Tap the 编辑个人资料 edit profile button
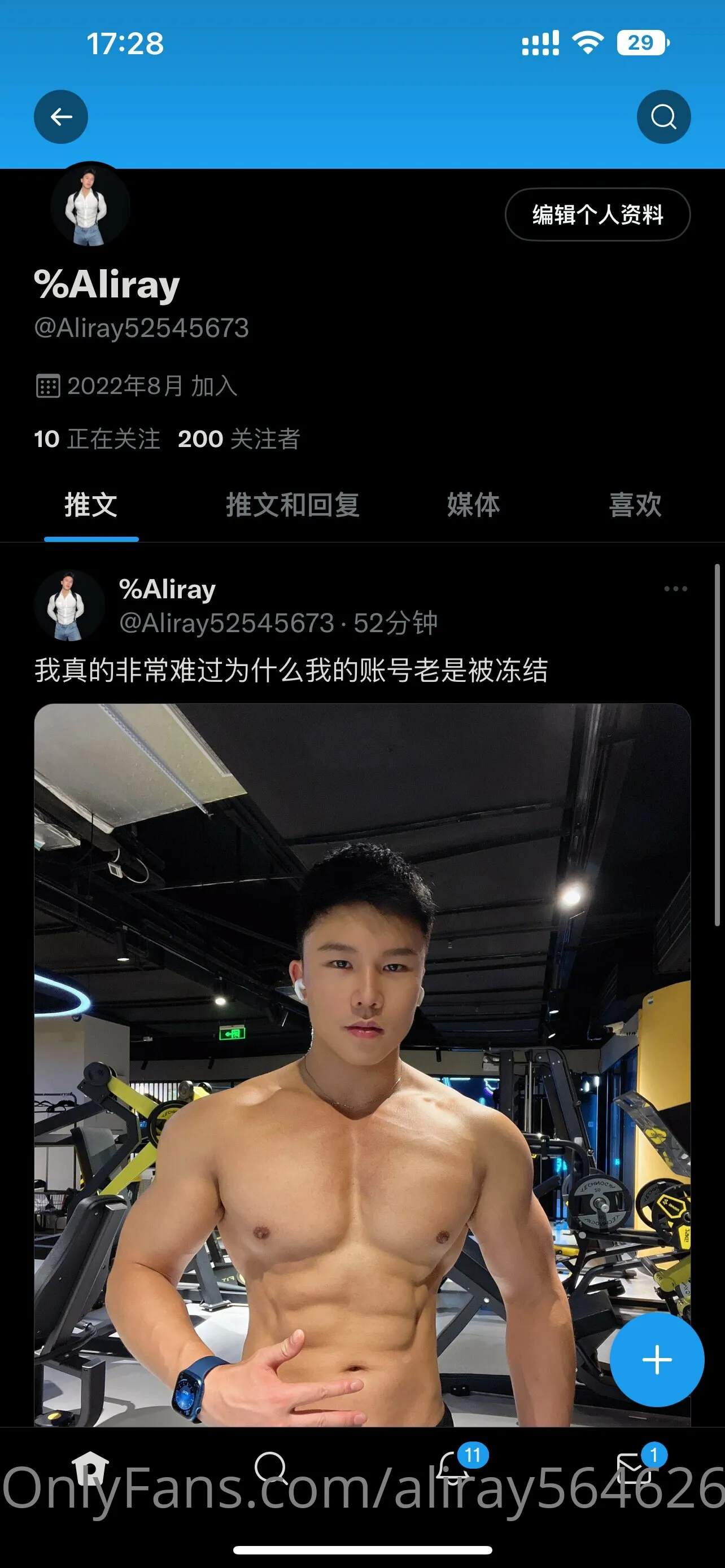Screen dimensions: 725x1568 (597, 215)
